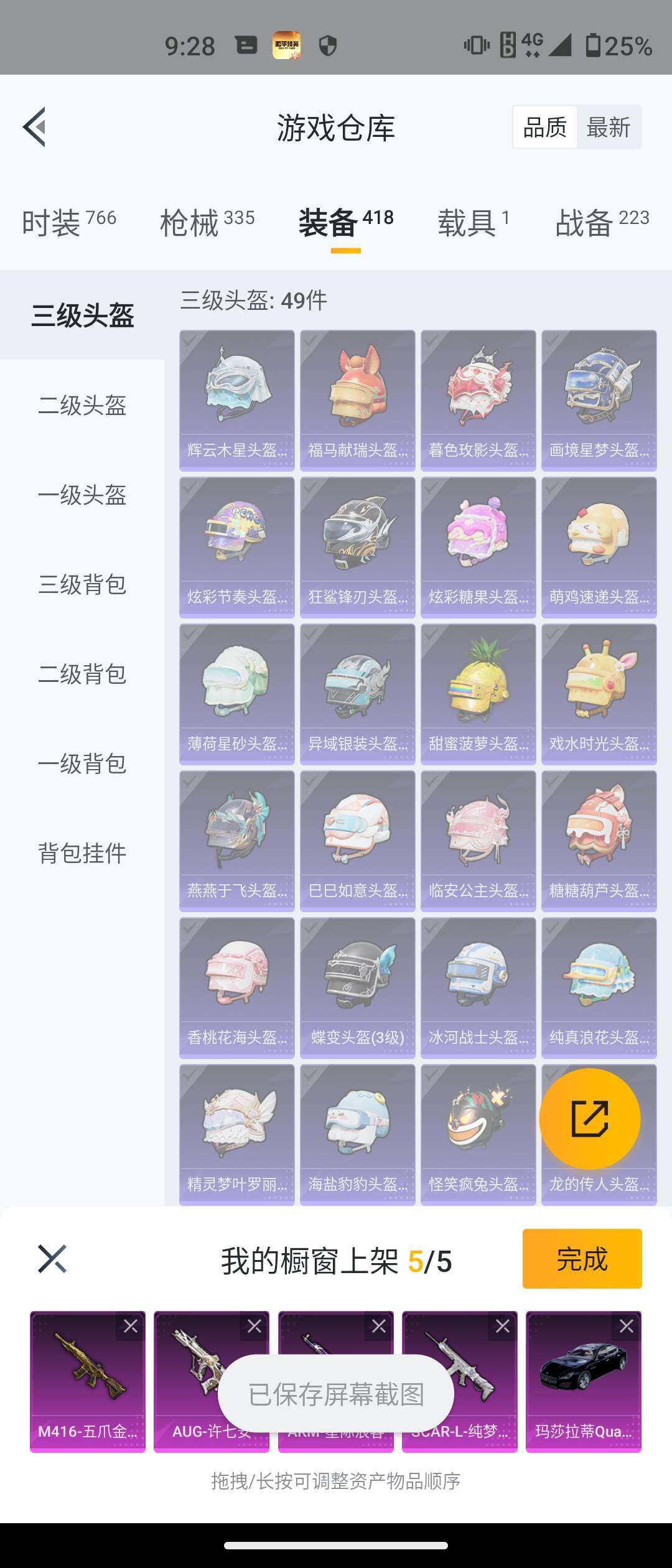Open the 三级背包 category in the sidebar
The width and height of the screenshot is (672, 1568).
[82, 586]
